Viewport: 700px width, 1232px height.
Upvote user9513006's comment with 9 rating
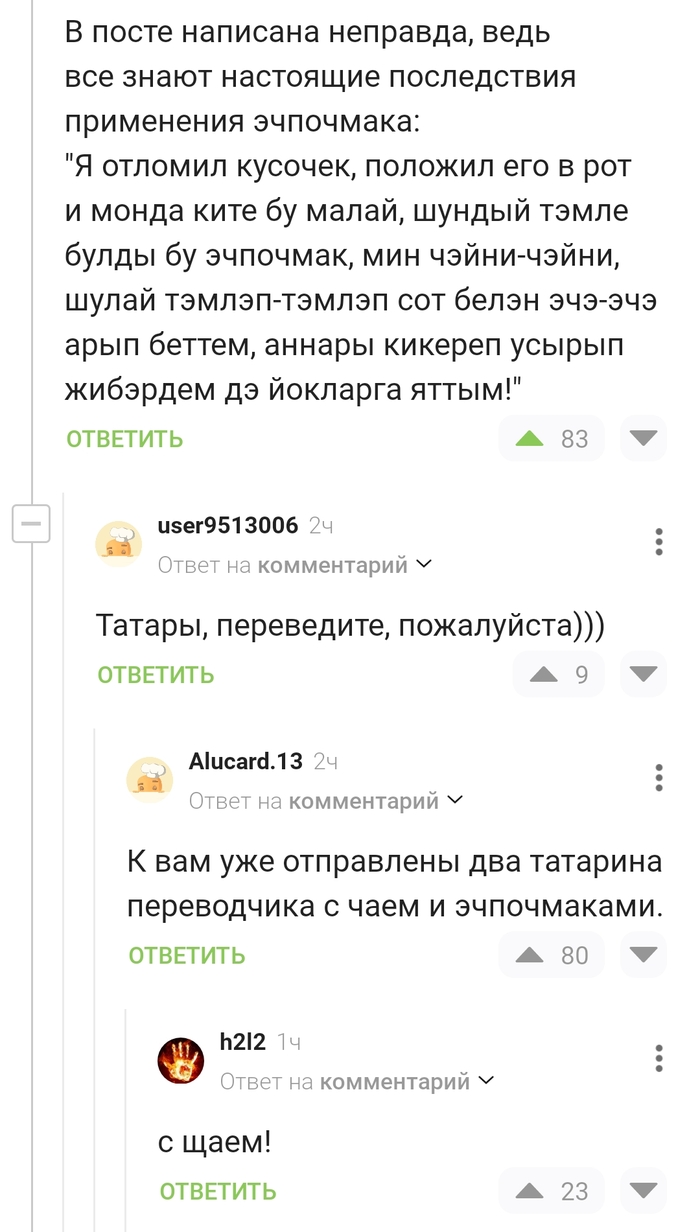pos(544,675)
